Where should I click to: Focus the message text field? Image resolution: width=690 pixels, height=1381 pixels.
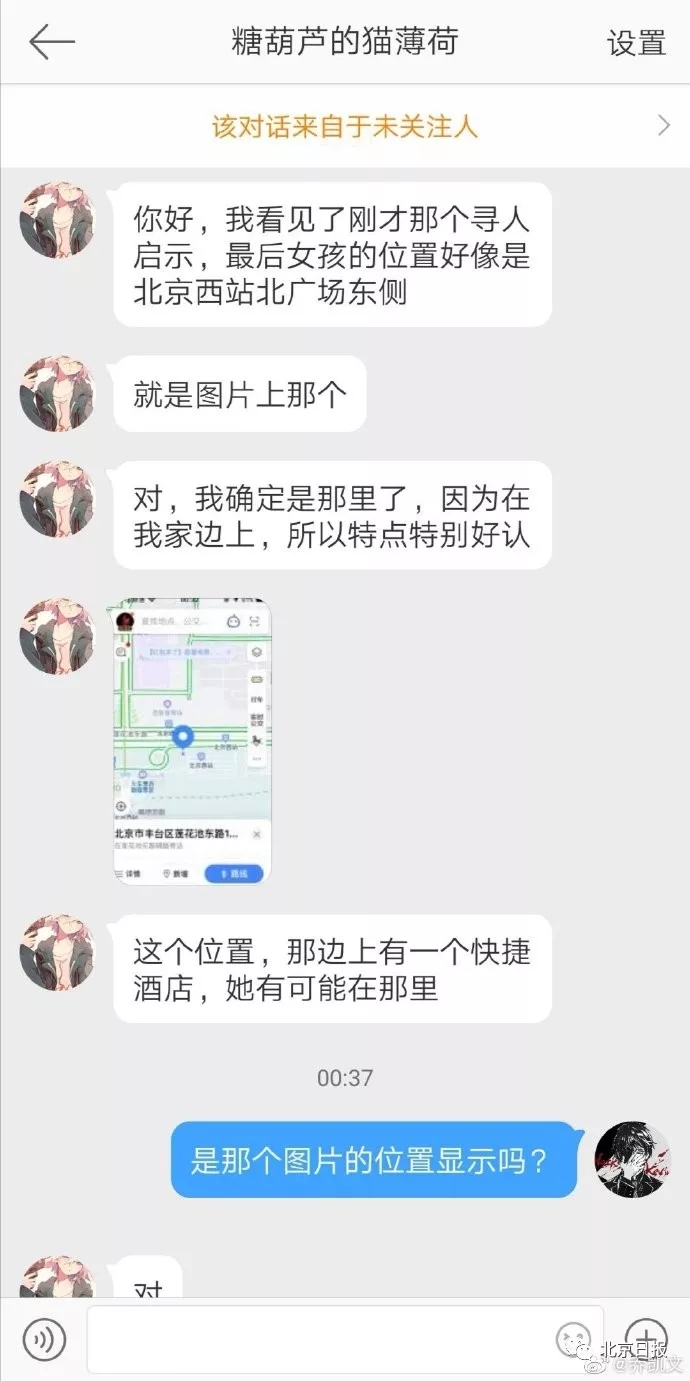pyautogui.click(x=320, y=1338)
